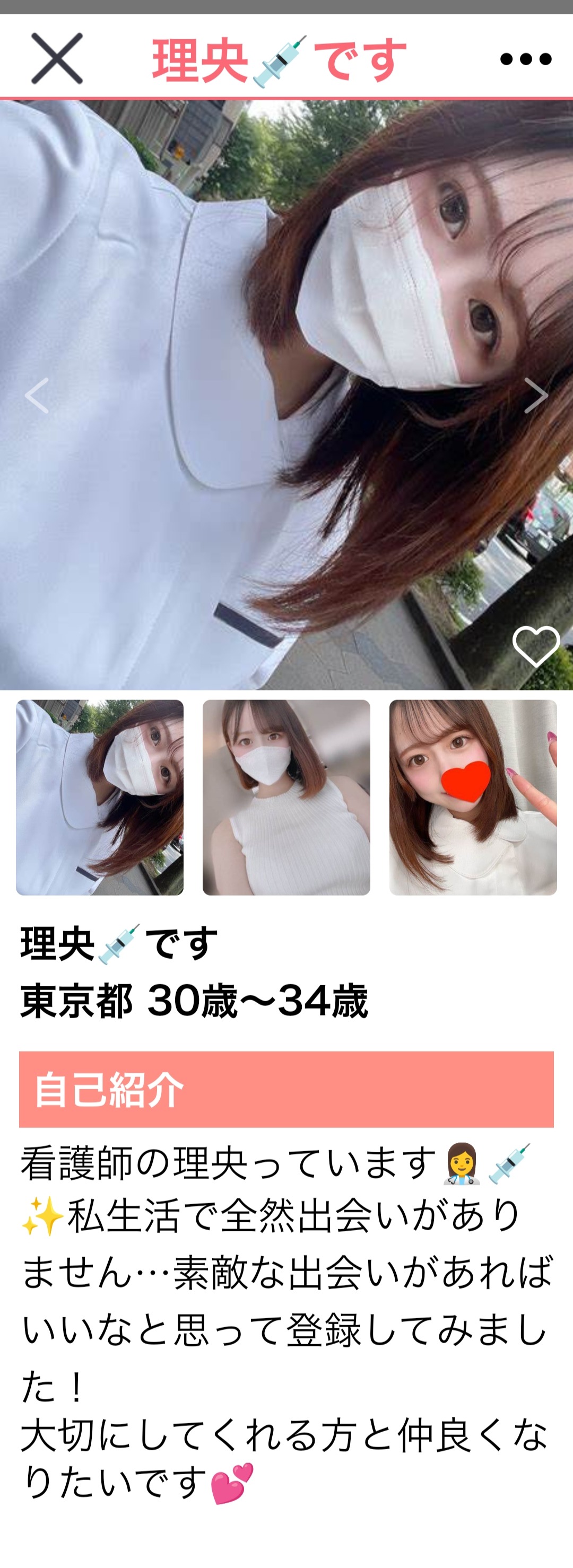Open the three-dot overflow menu
This screenshot has width=573, height=1568.
(525, 59)
